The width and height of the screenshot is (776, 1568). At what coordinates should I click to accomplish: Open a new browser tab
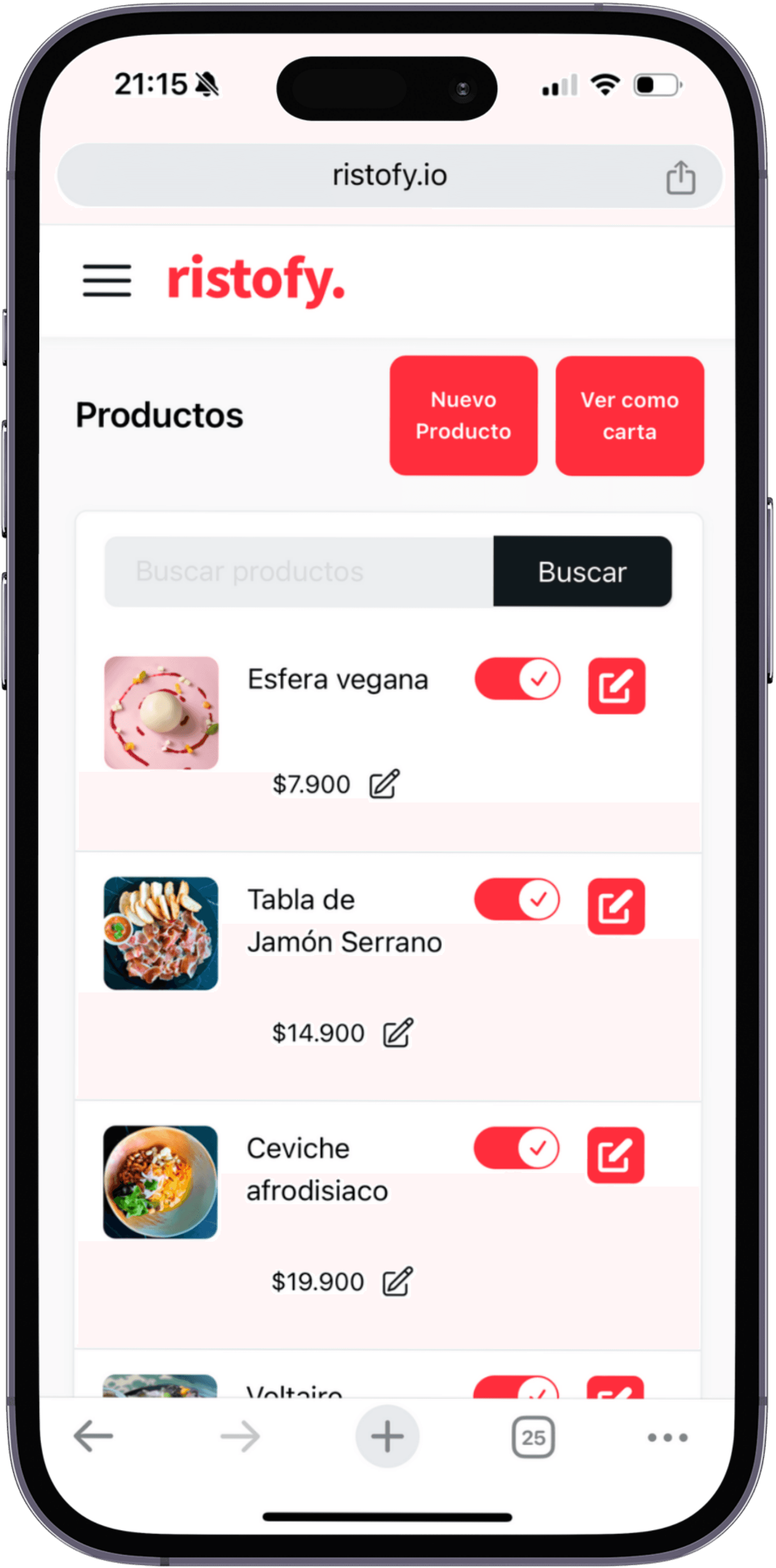tap(387, 1436)
